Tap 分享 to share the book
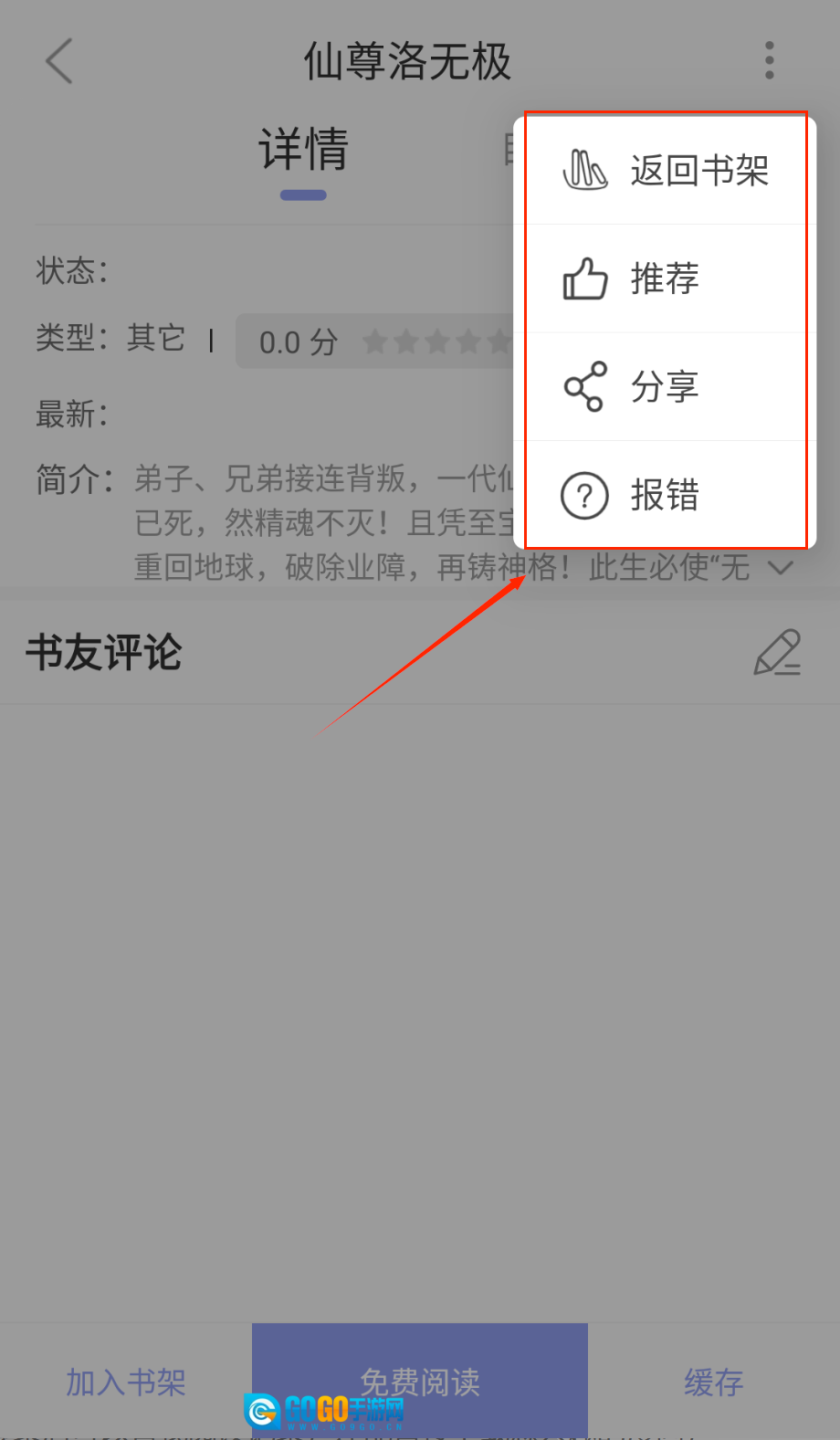The height and width of the screenshot is (1440, 840). click(x=667, y=386)
